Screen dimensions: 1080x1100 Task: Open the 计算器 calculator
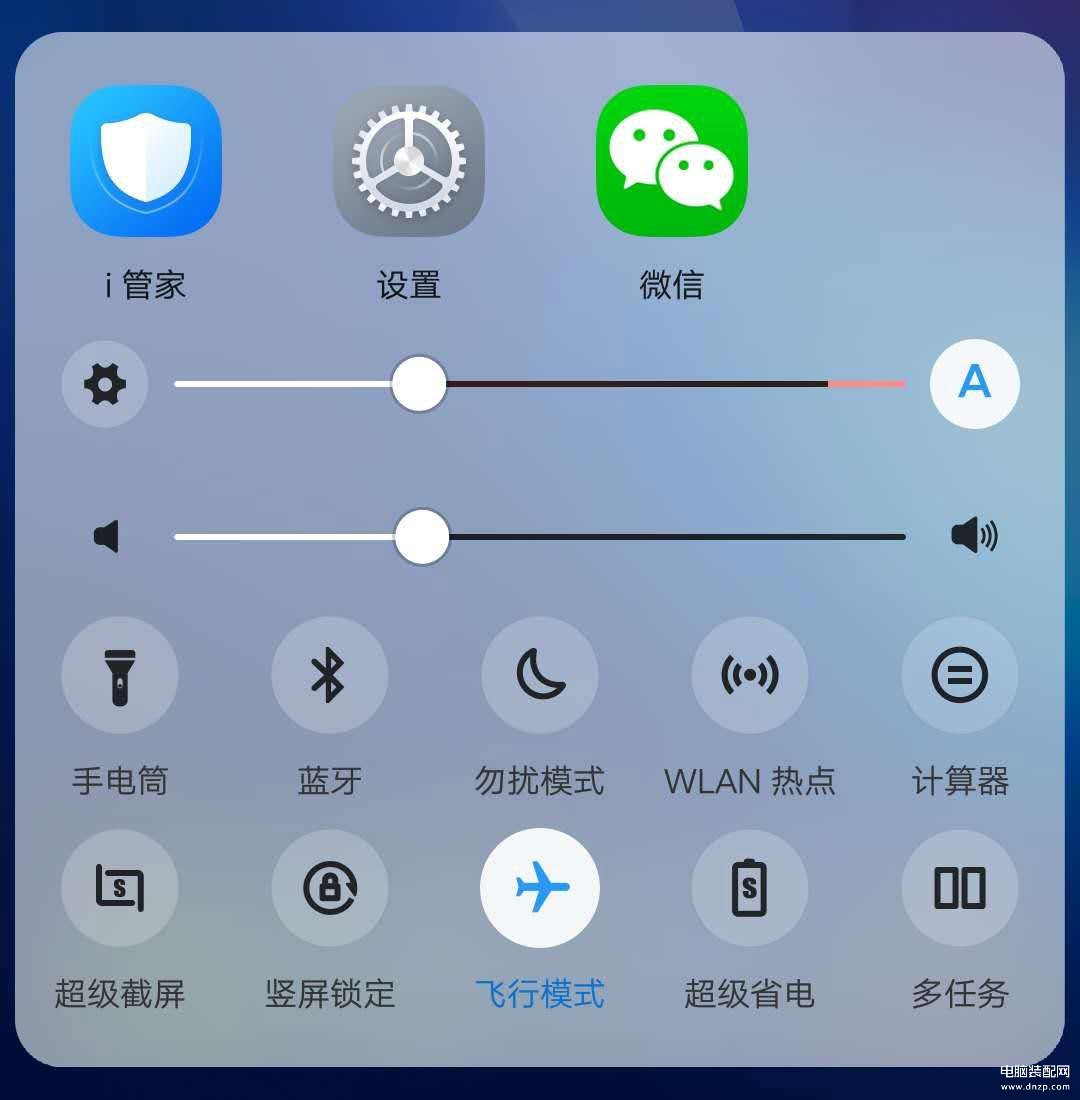(960, 676)
